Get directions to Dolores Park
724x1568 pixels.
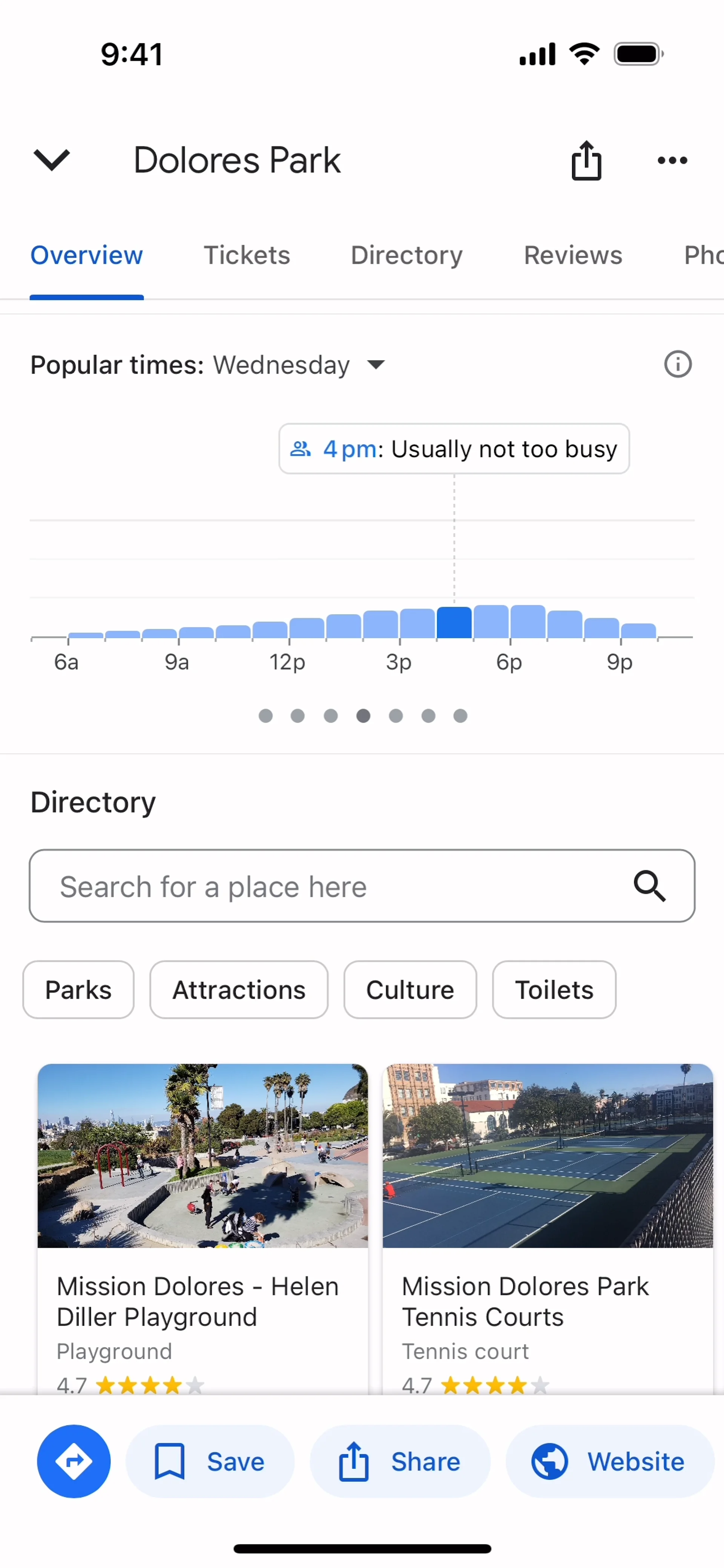tap(74, 1461)
